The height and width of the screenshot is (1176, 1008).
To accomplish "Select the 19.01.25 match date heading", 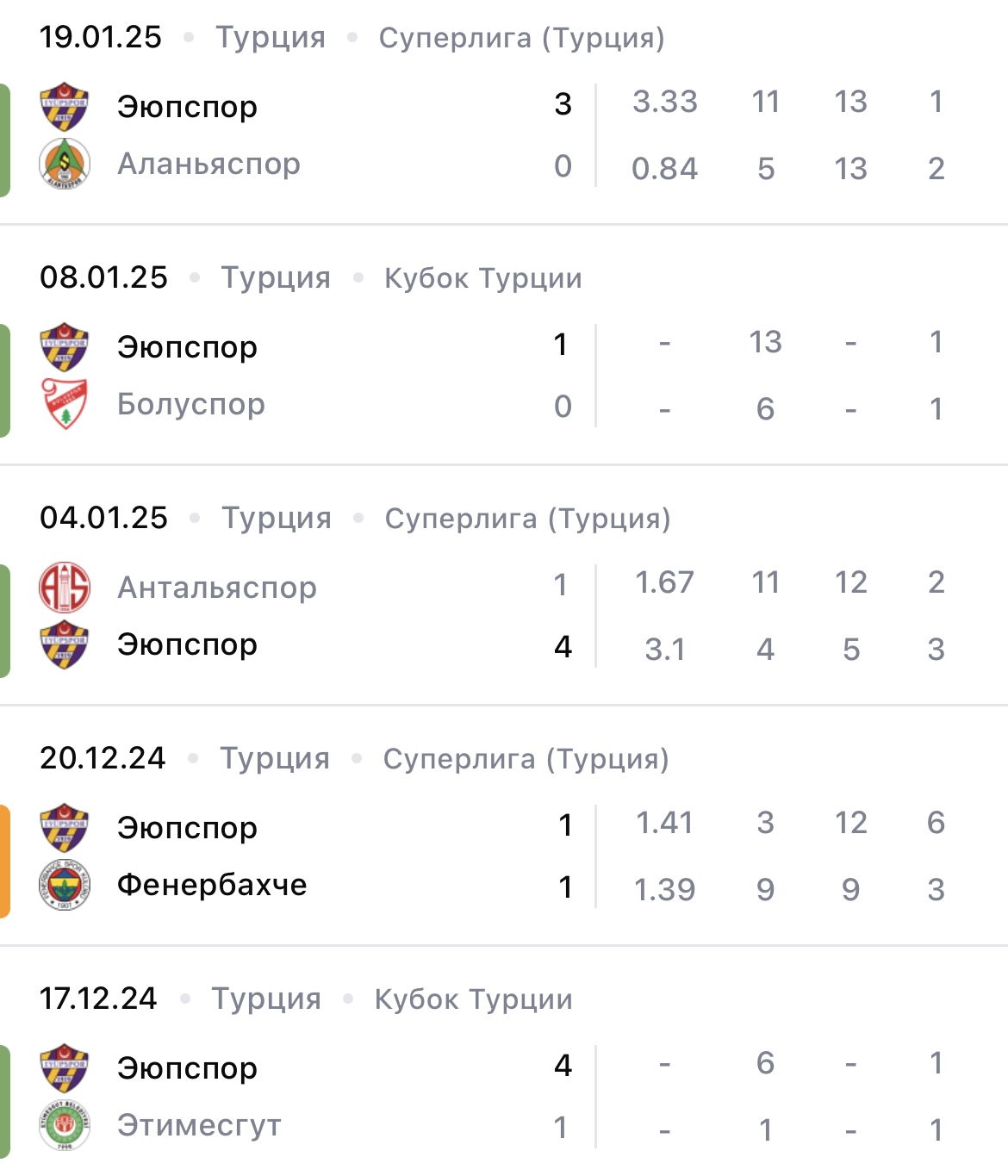I will (101, 36).
